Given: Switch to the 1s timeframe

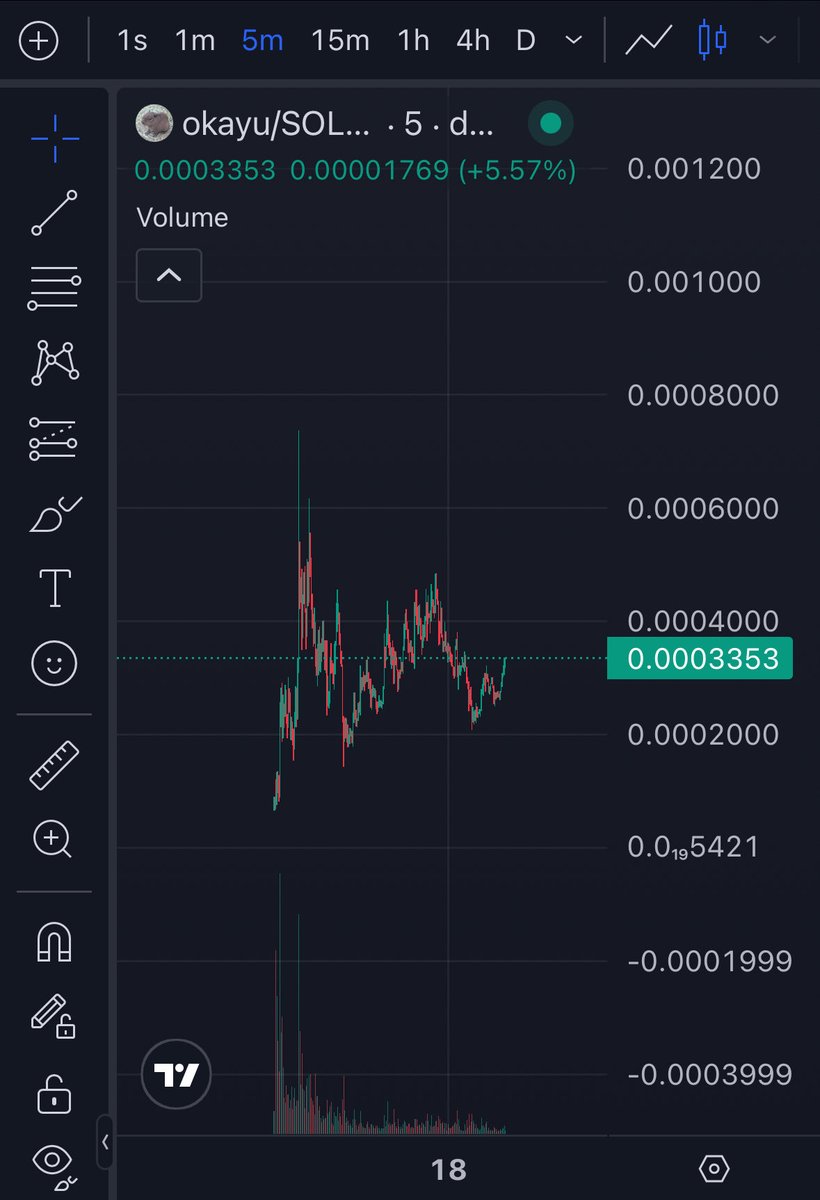Looking at the screenshot, I should pyautogui.click(x=132, y=41).
